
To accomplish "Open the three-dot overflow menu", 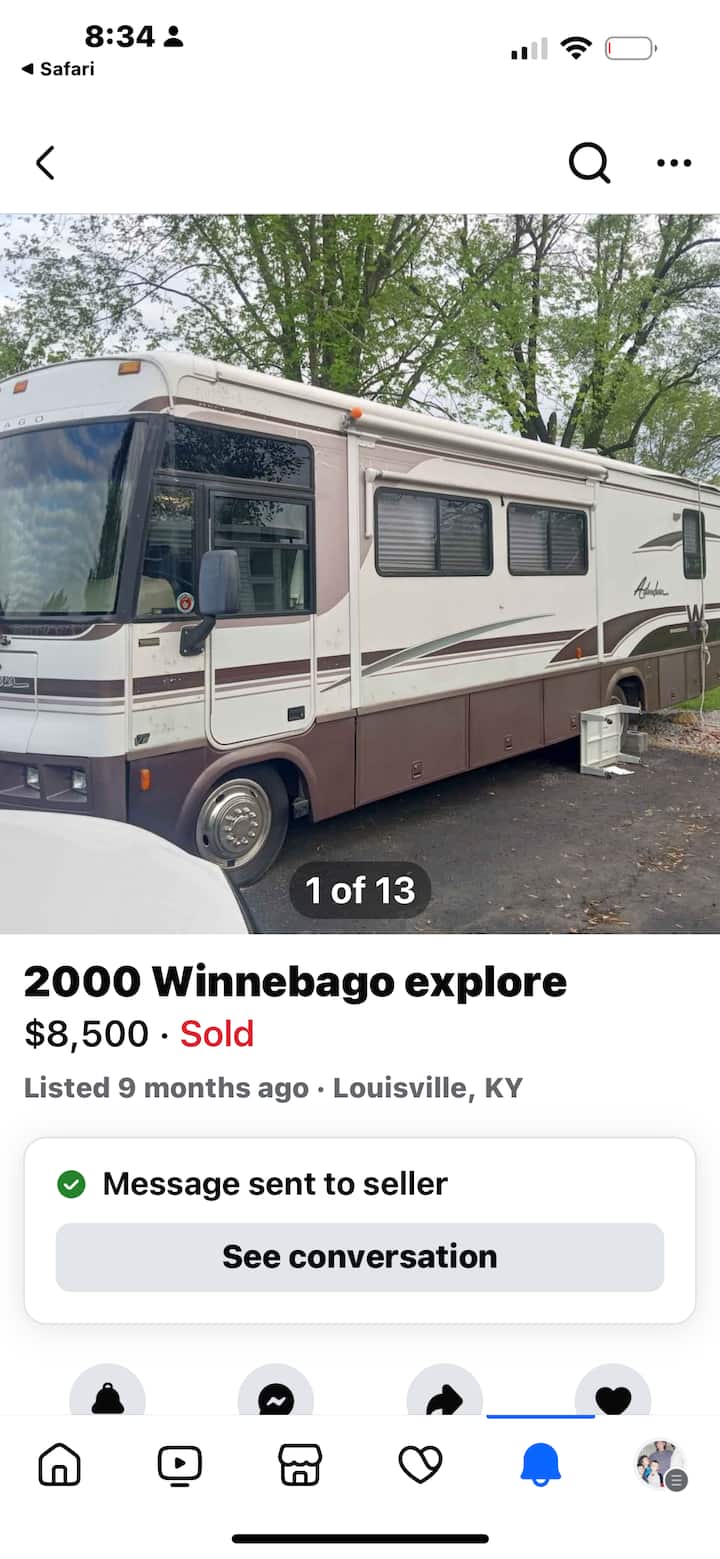I will point(674,163).
